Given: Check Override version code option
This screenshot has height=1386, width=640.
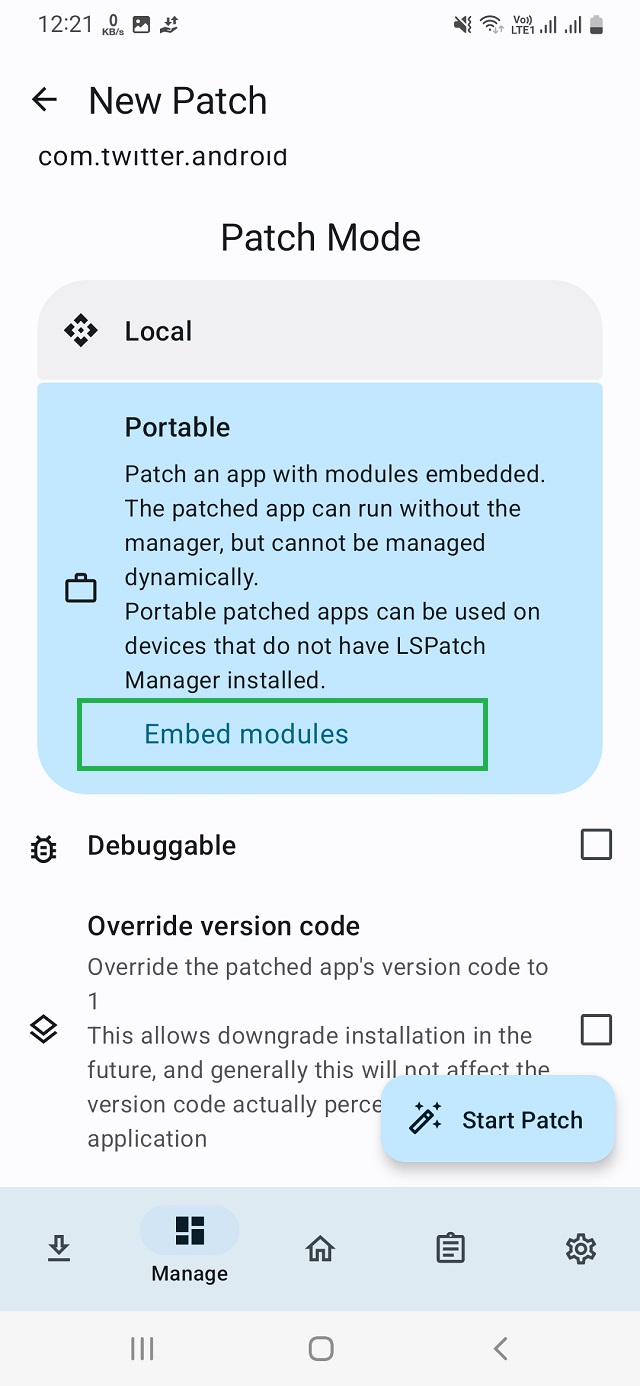Looking at the screenshot, I should point(596,1029).
